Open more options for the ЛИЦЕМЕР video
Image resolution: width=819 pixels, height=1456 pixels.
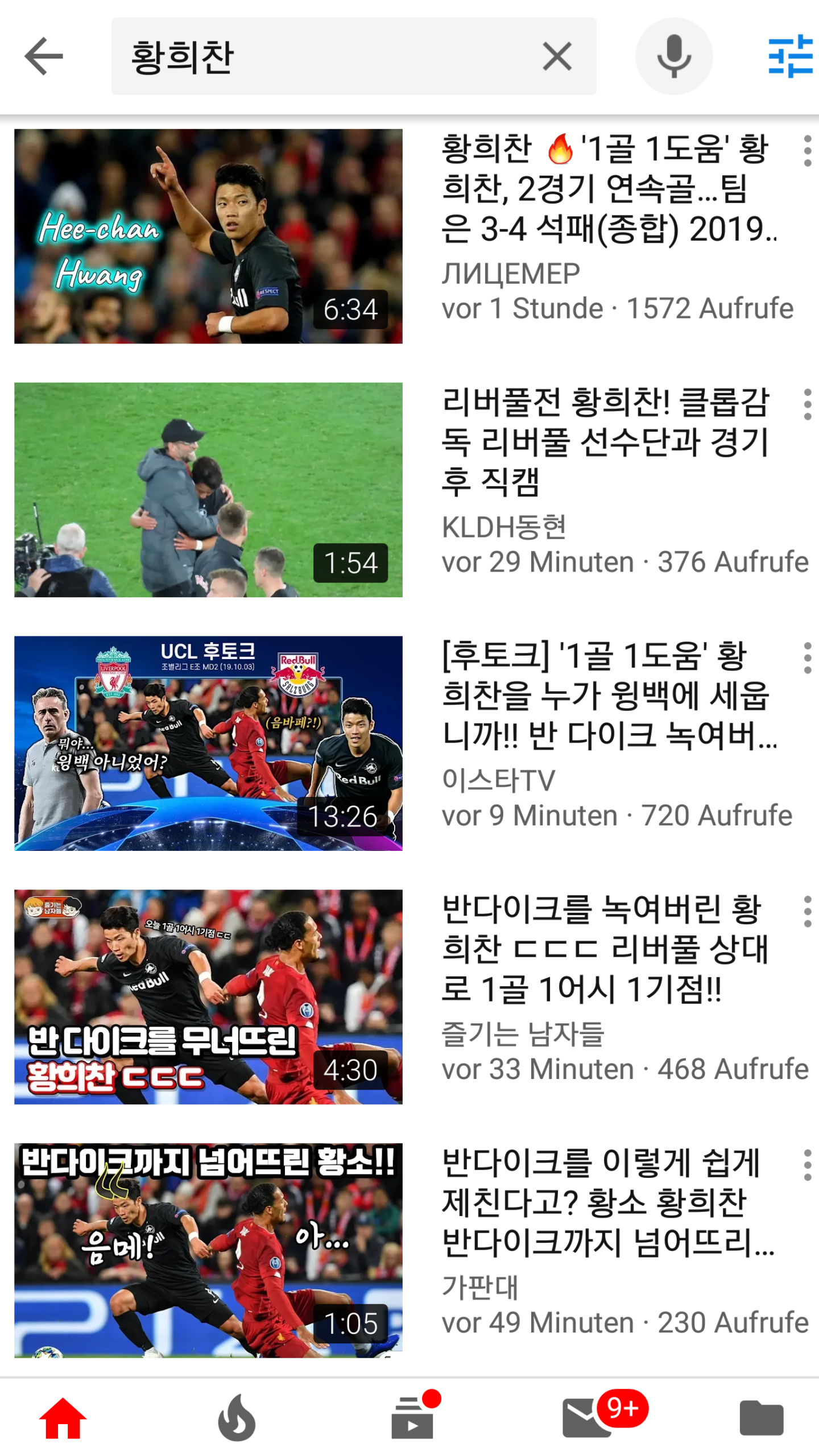click(x=807, y=151)
